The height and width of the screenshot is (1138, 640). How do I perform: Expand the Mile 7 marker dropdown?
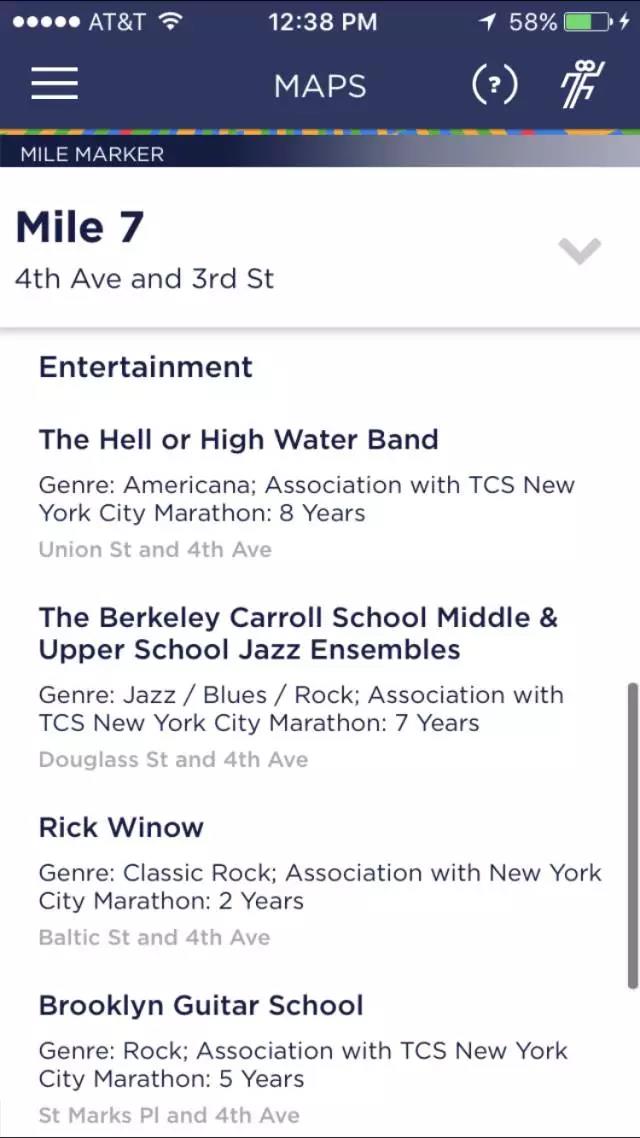580,250
